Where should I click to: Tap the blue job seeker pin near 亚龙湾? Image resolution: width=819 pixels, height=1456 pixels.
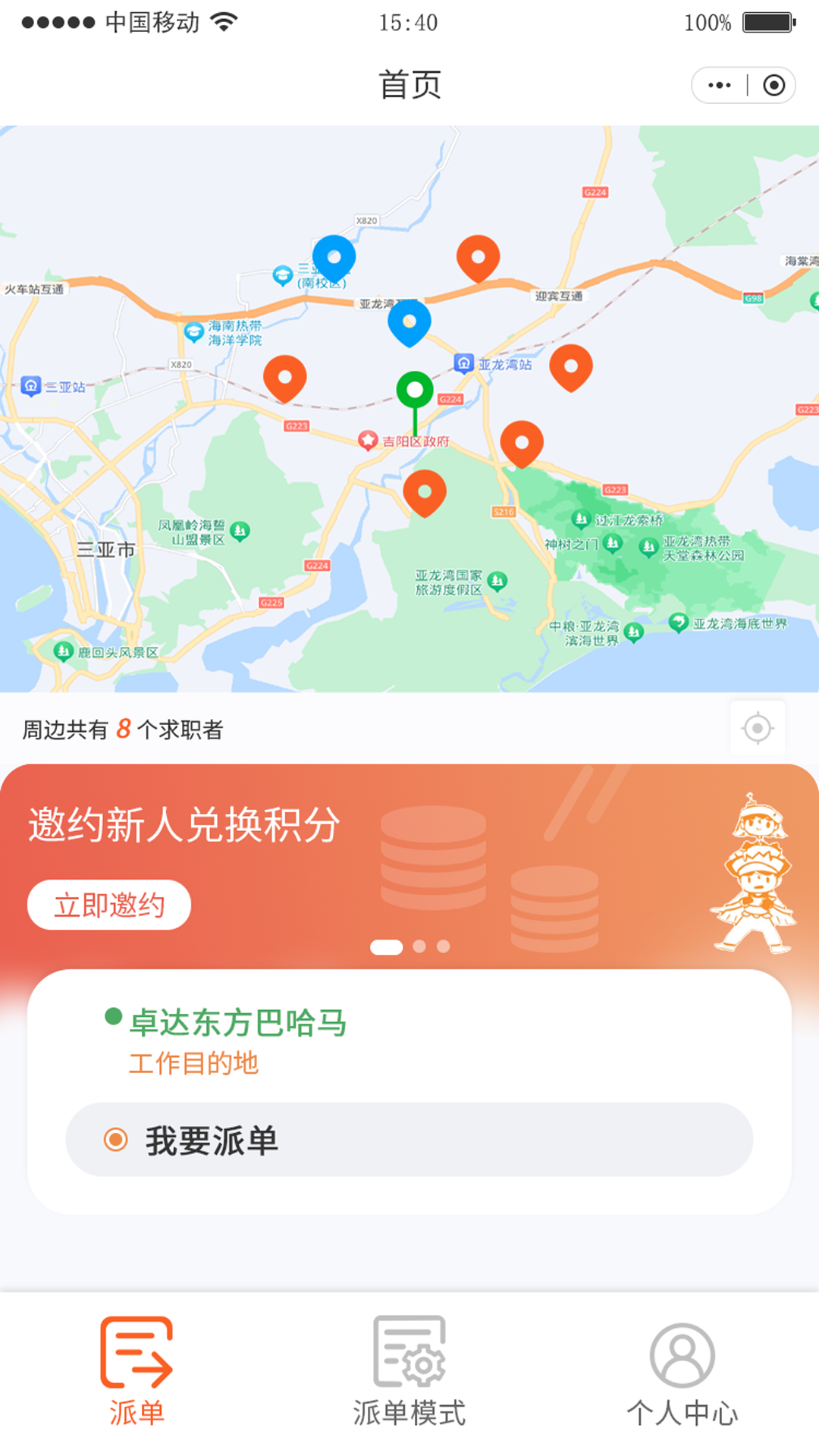click(x=409, y=322)
